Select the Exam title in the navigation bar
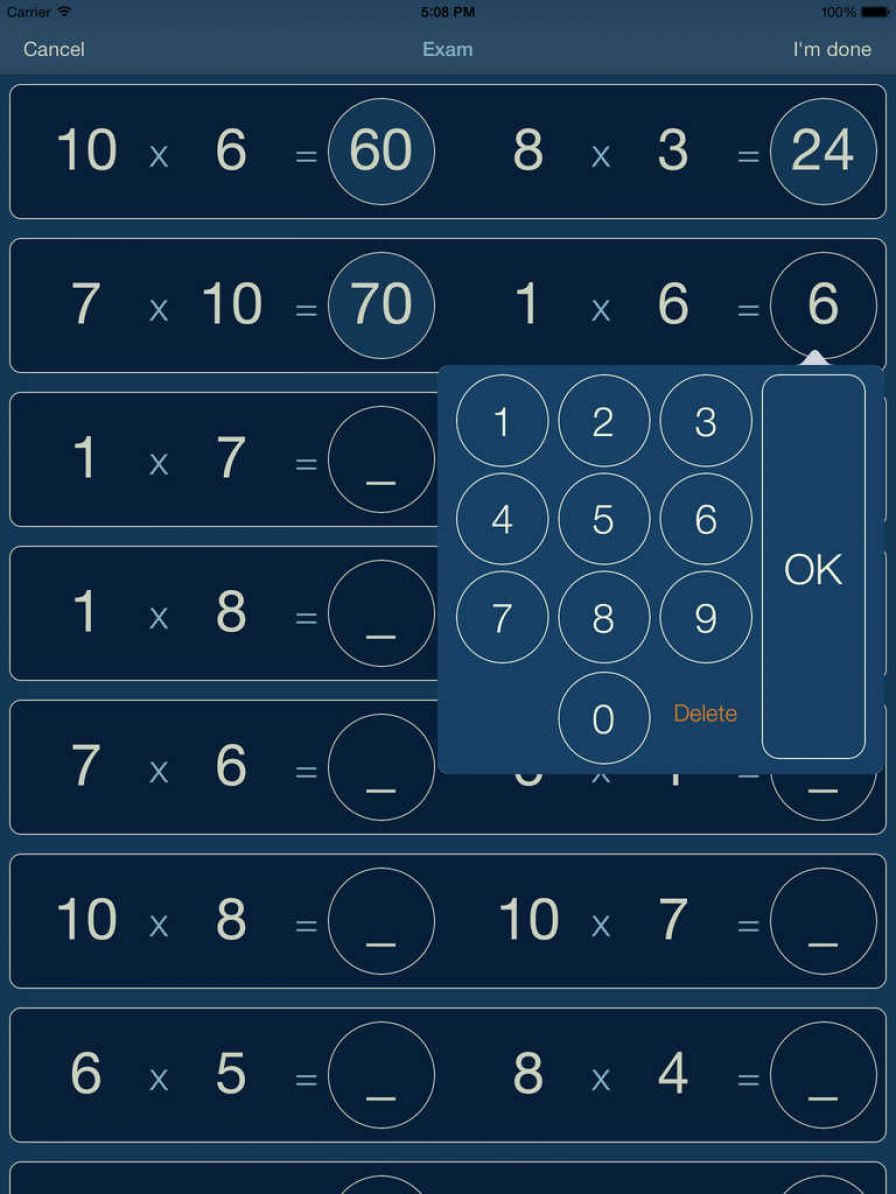This screenshot has width=896, height=1194. click(x=446, y=49)
